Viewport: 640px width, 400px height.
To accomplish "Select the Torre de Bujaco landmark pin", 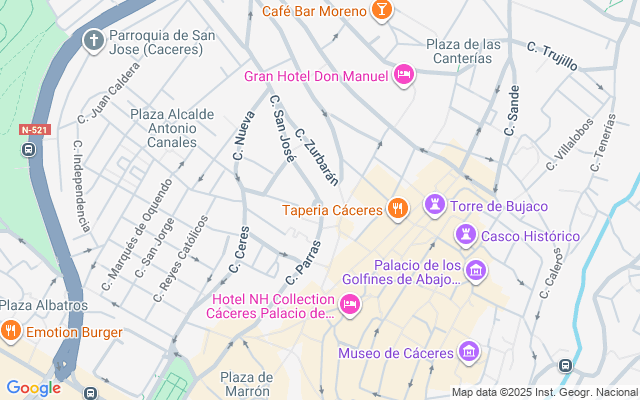I will [x=434, y=205].
